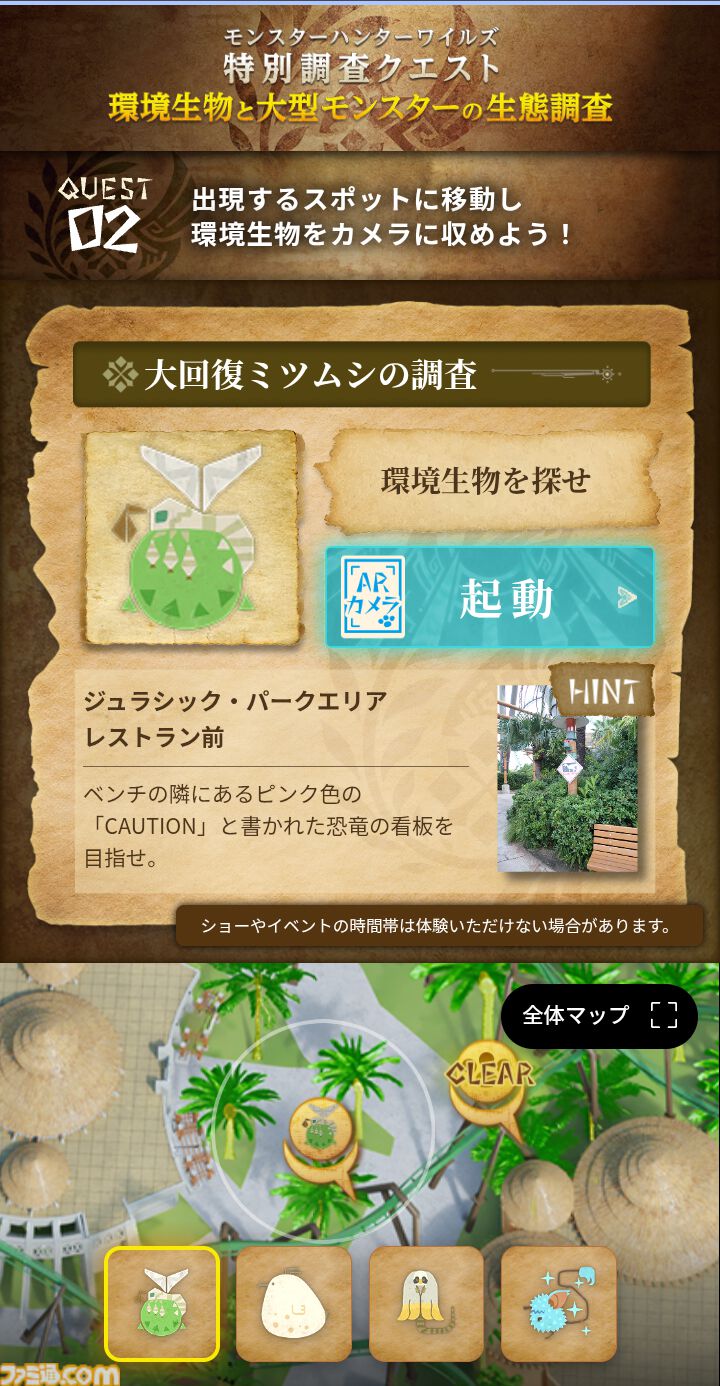Image resolution: width=720 pixels, height=1386 pixels.
Task: Select the blue sparkling creature tab
Action: pos(559,1304)
